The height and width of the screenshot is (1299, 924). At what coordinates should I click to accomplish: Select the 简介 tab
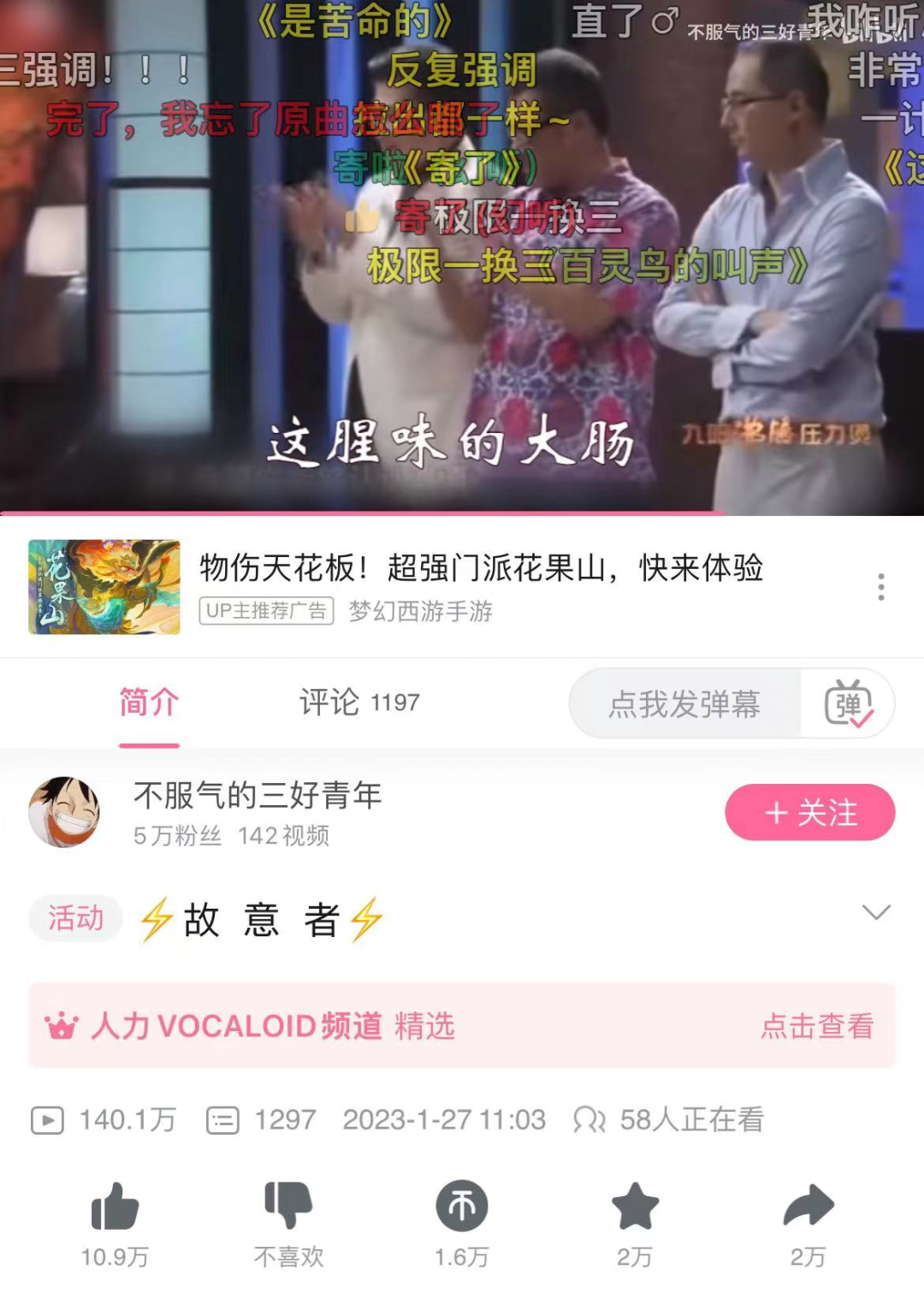pos(149,703)
